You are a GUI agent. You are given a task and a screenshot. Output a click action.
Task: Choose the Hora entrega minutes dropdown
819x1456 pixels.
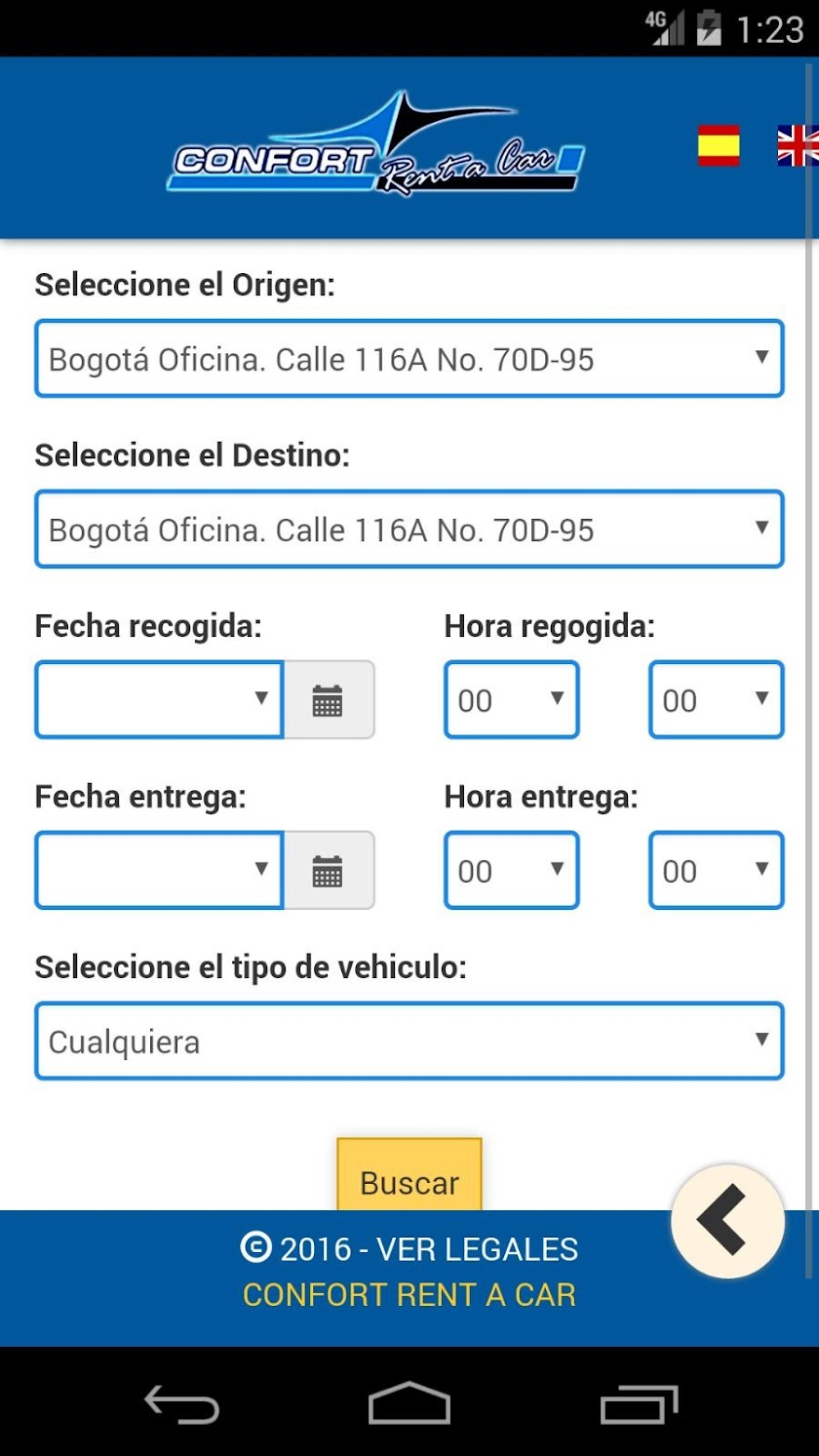point(717,870)
